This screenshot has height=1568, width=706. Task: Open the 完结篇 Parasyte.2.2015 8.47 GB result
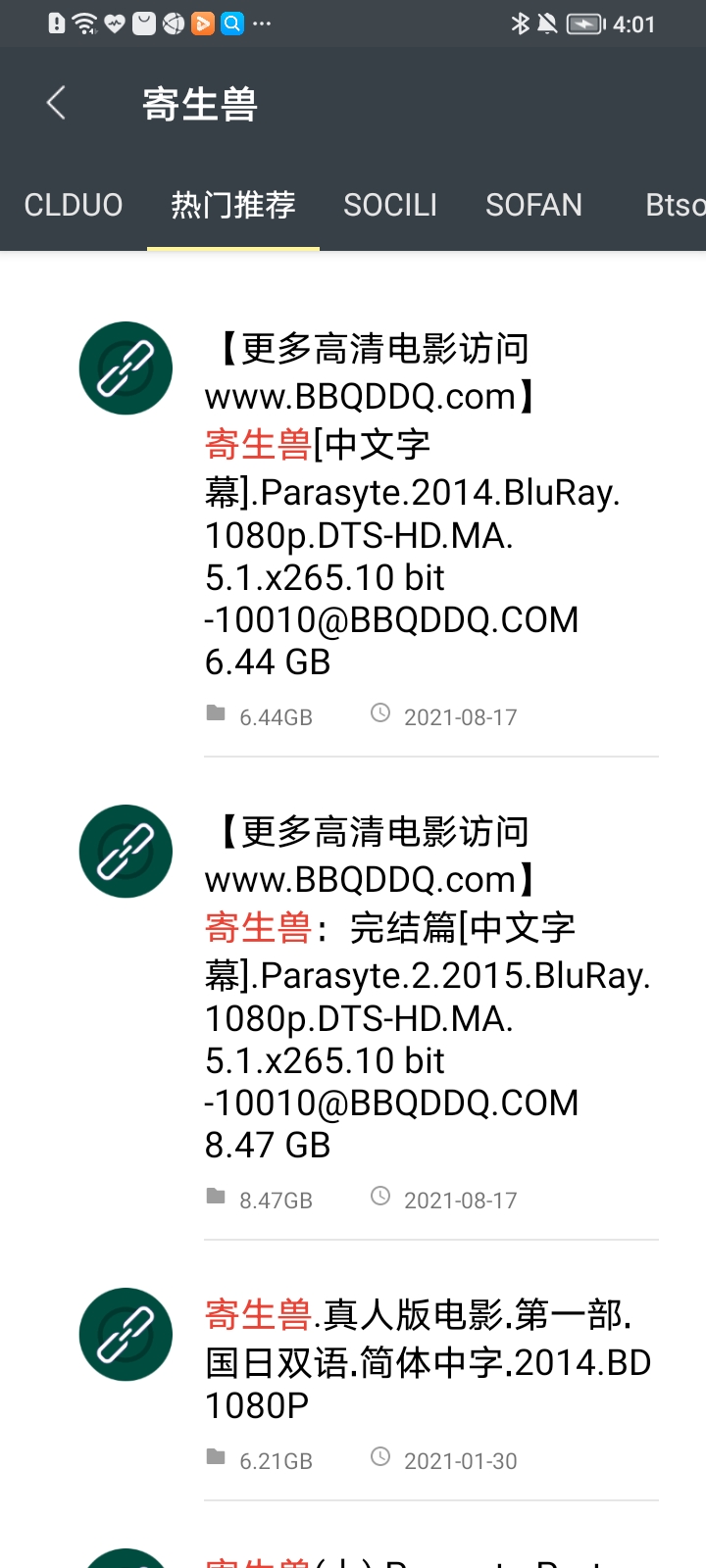(x=353, y=1009)
